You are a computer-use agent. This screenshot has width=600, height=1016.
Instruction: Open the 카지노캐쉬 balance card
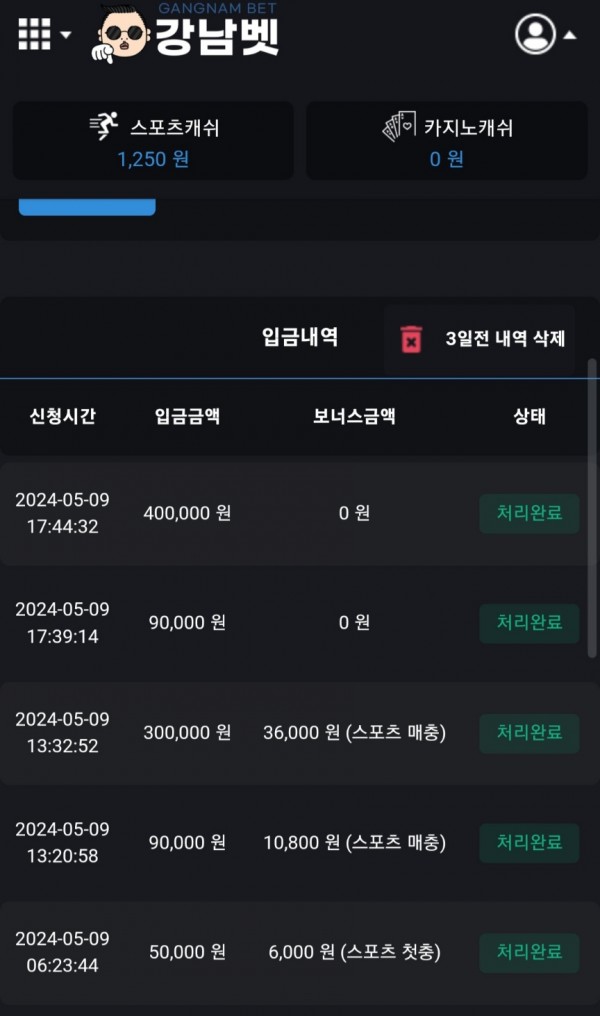(446, 142)
